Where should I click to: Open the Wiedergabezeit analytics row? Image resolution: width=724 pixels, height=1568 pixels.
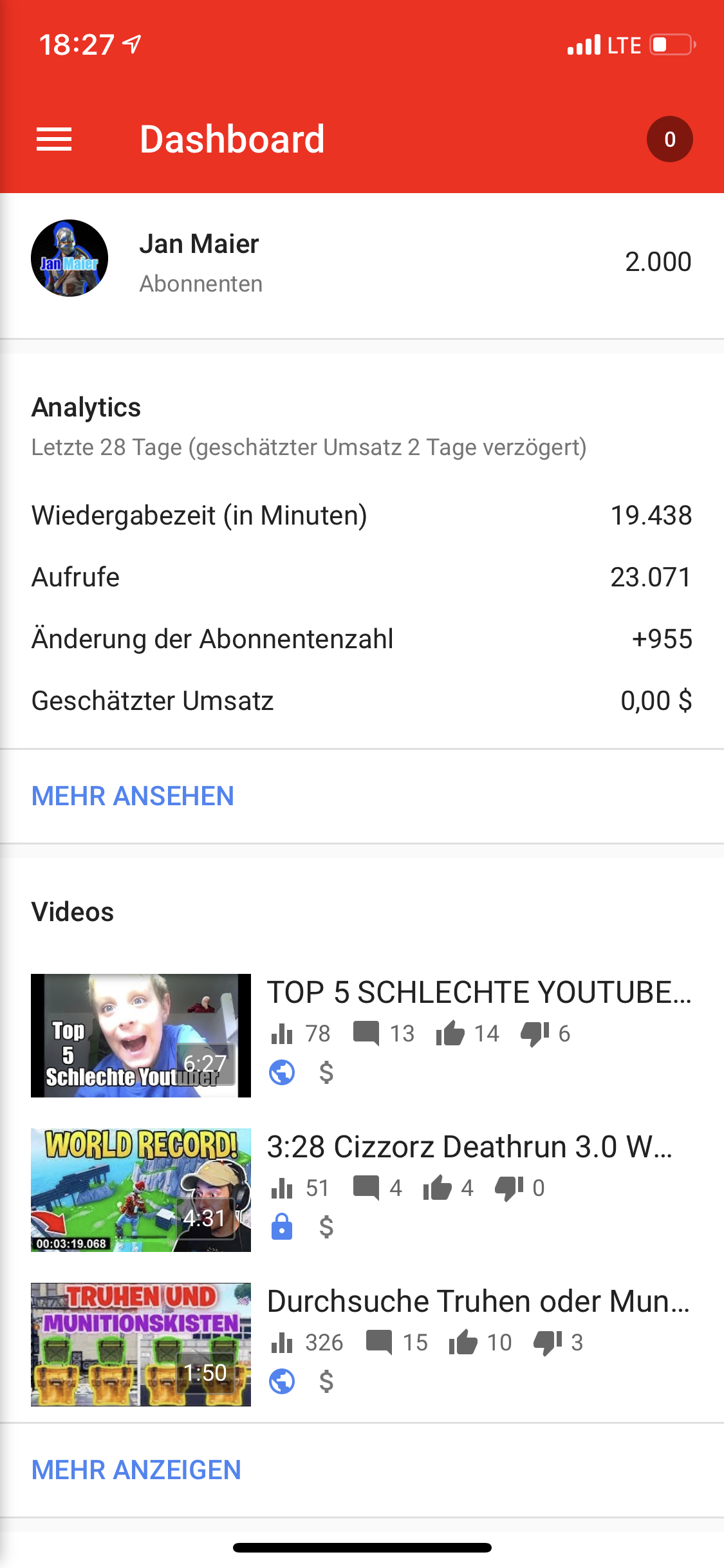pos(360,516)
